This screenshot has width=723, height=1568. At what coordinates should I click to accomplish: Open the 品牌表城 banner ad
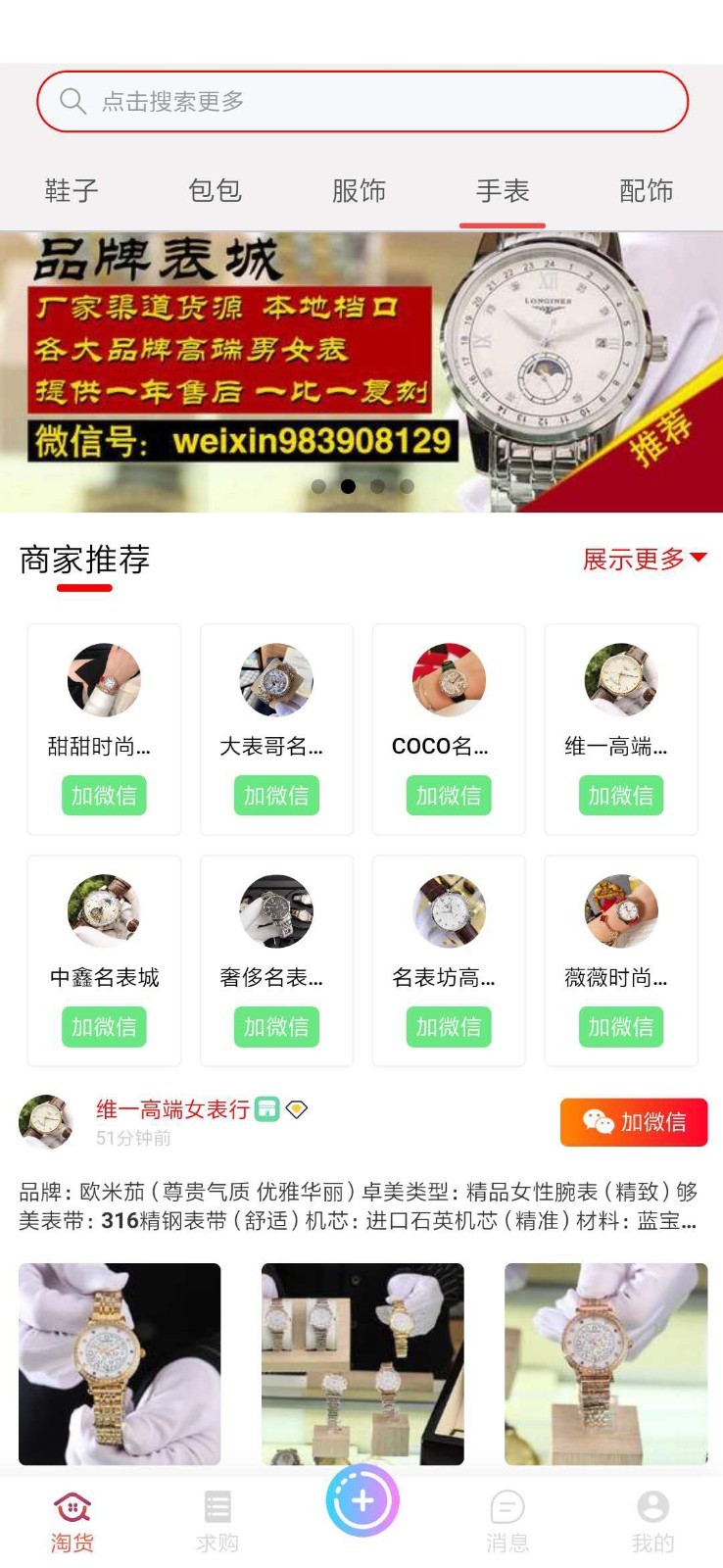pyautogui.click(x=361, y=372)
